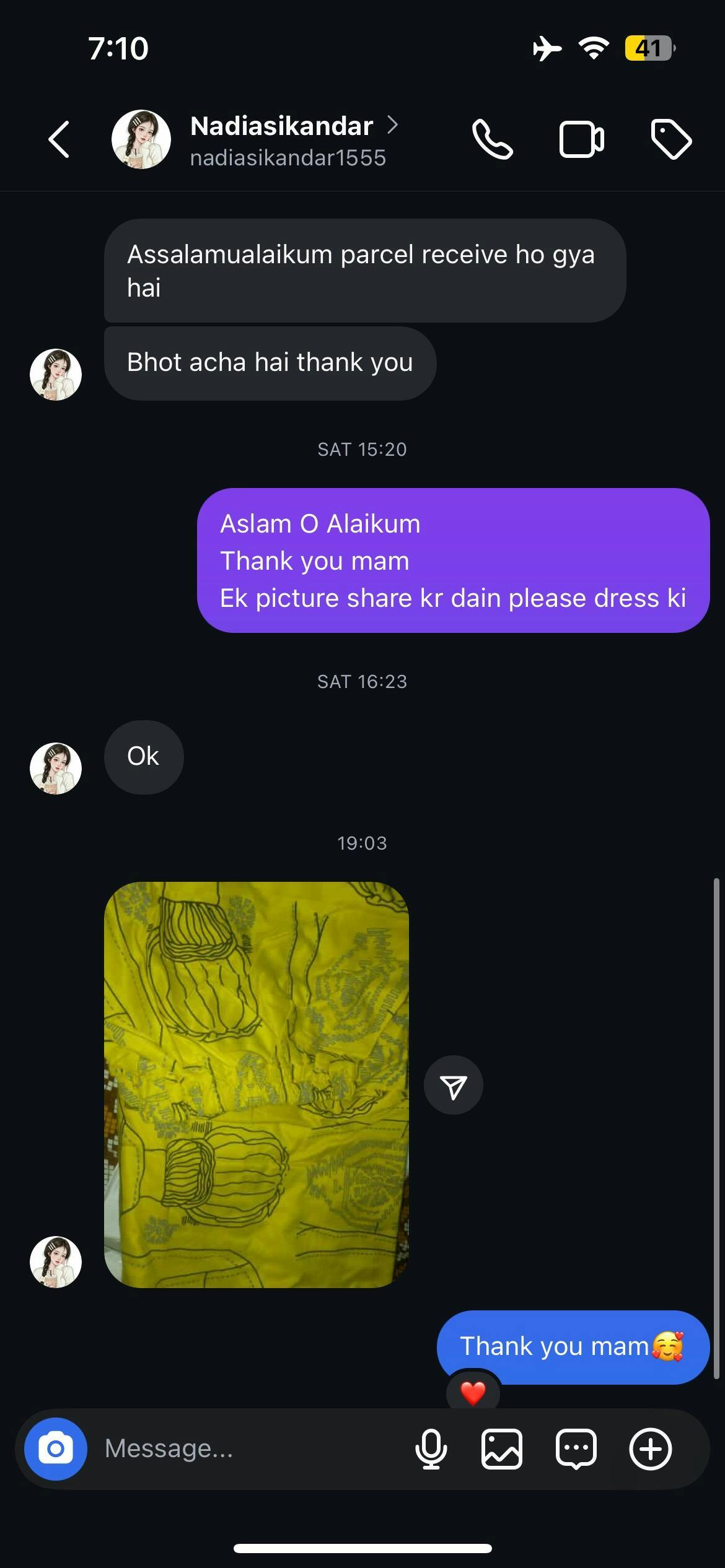Open the label tag options
This screenshot has width=725, height=1568.
pos(671,139)
